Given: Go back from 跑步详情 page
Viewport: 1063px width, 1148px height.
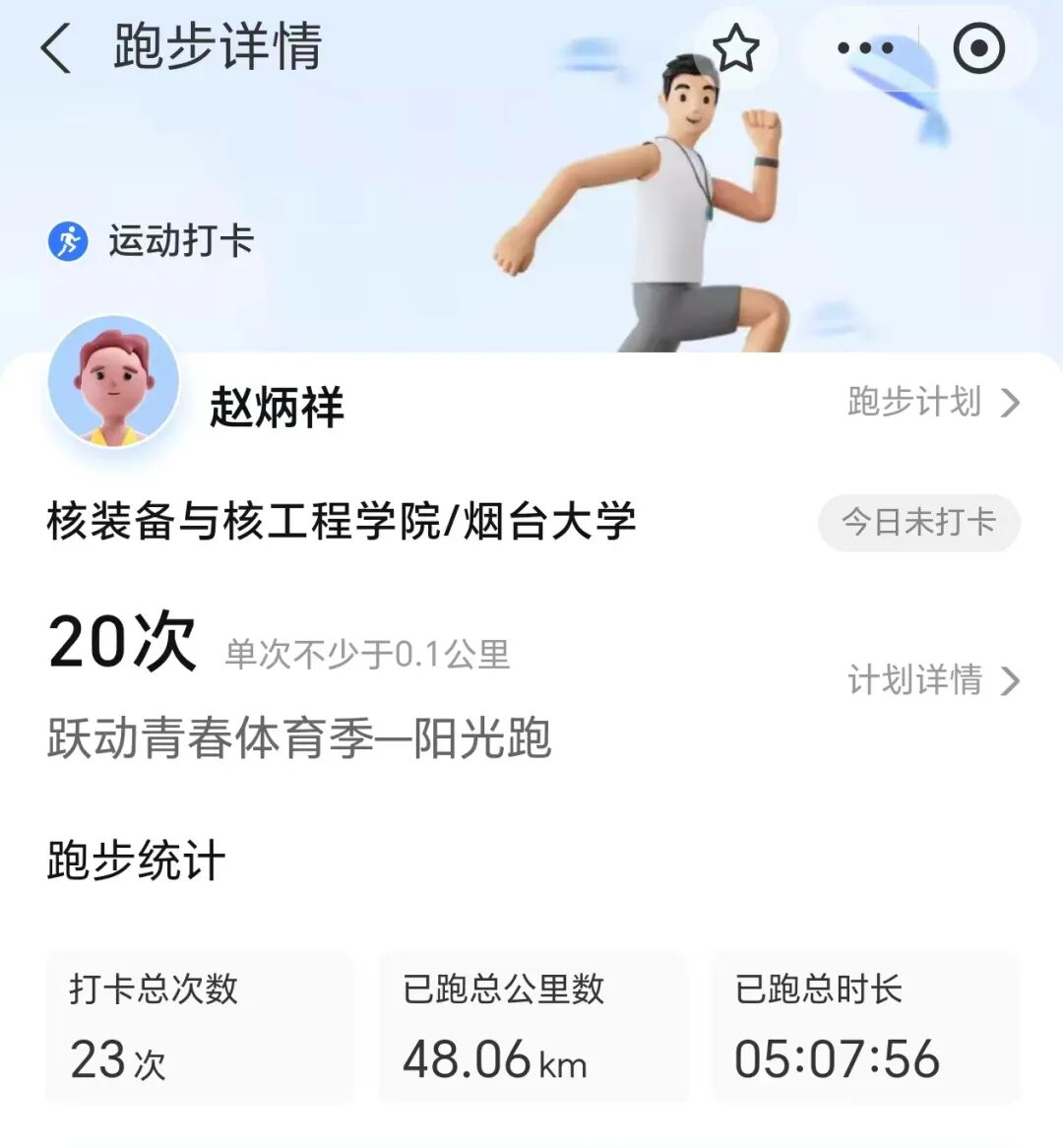Looking at the screenshot, I should click(56, 48).
